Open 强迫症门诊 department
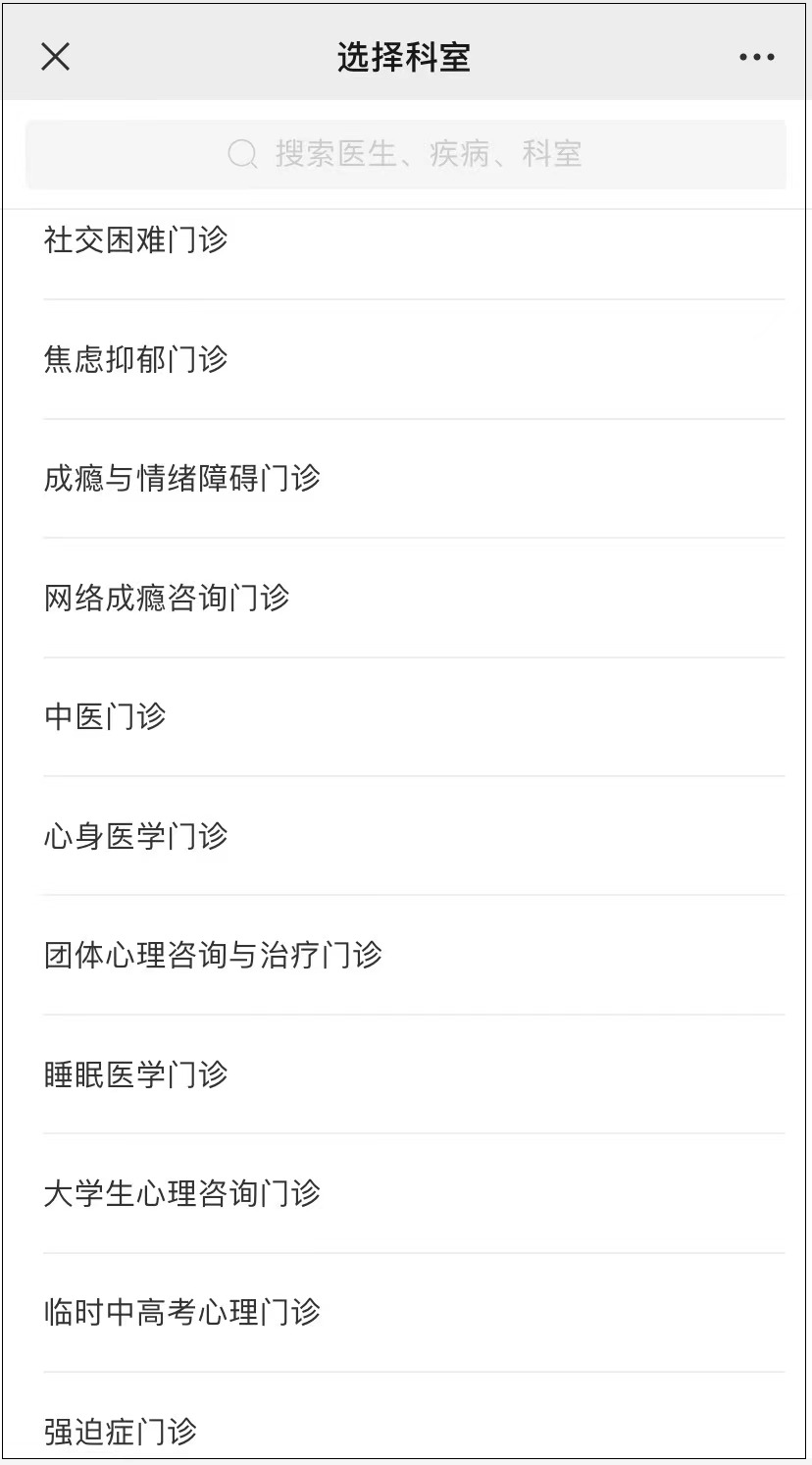 point(121,1431)
